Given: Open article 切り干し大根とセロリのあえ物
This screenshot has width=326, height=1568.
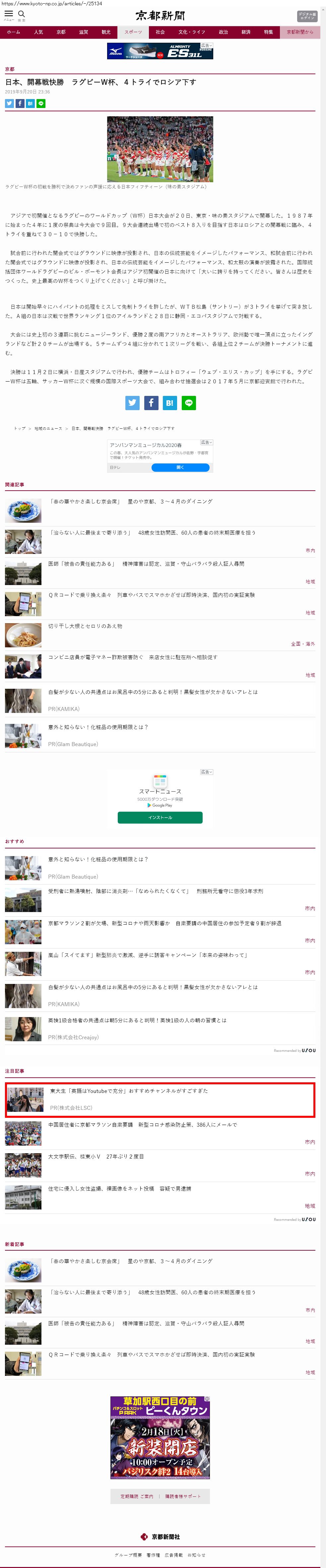Looking at the screenshot, I should point(85,626).
